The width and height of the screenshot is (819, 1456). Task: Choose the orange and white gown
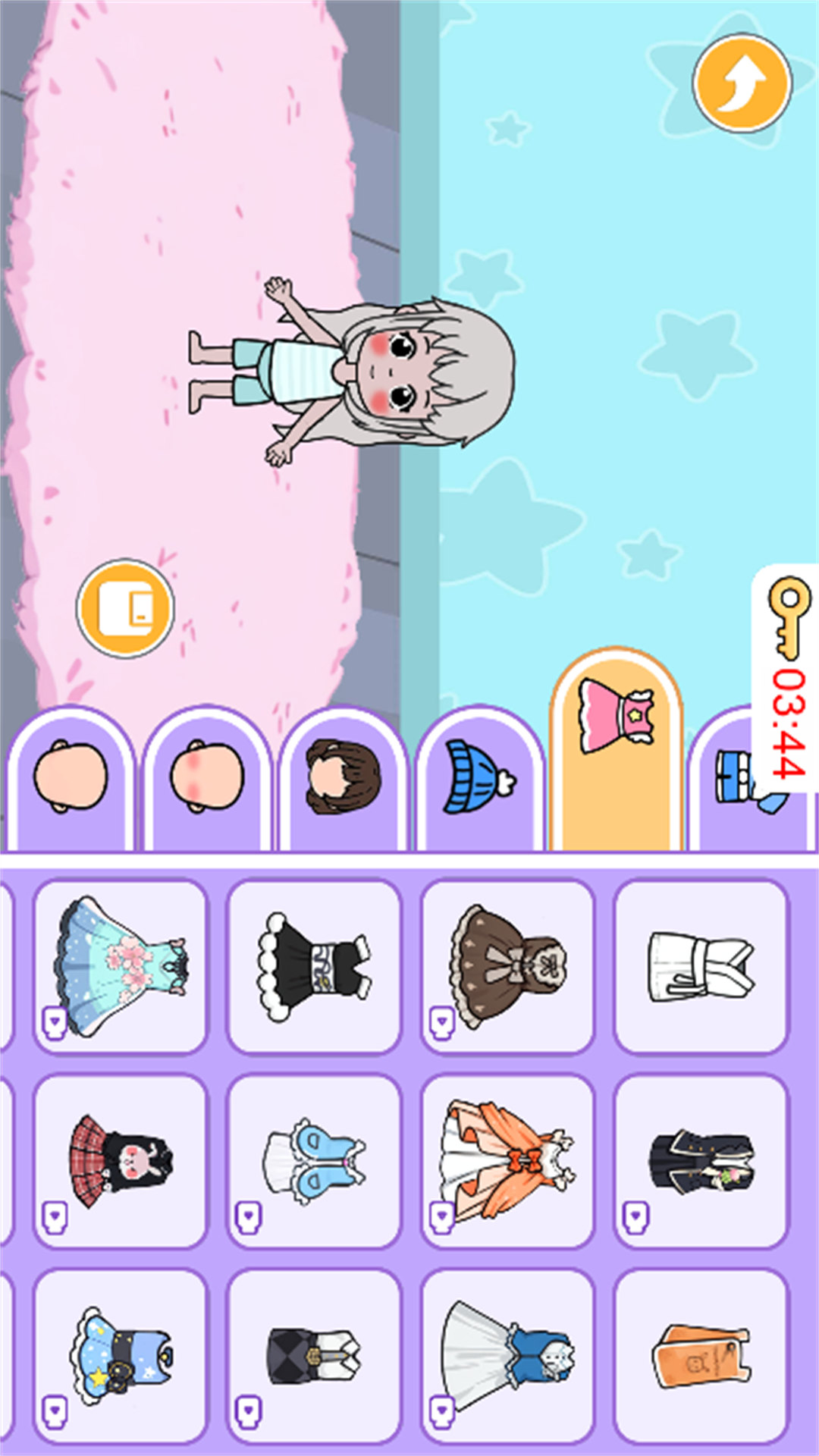[x=507, y=1160]
